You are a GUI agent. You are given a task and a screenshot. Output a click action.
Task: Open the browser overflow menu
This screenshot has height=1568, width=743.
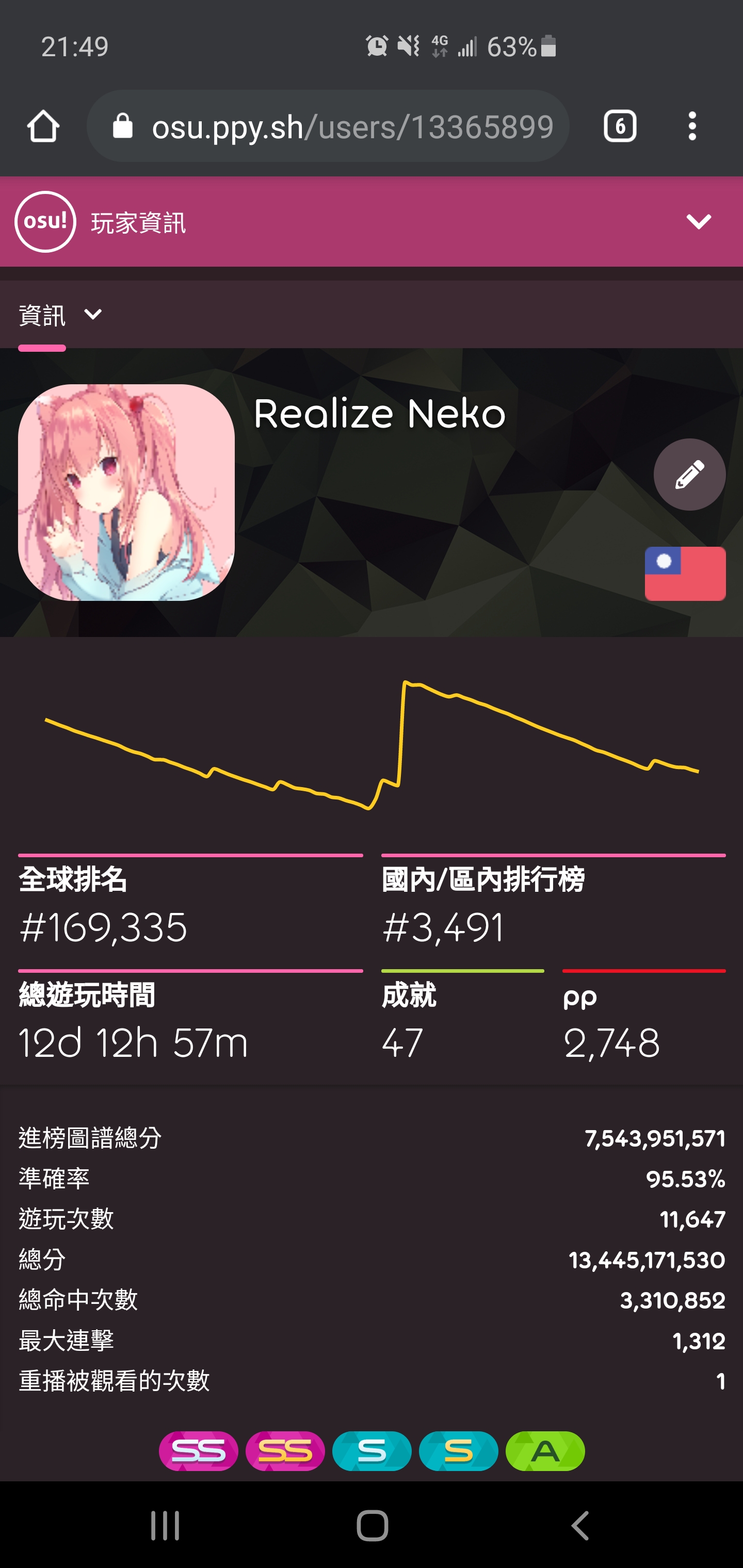tap(692, 126)
